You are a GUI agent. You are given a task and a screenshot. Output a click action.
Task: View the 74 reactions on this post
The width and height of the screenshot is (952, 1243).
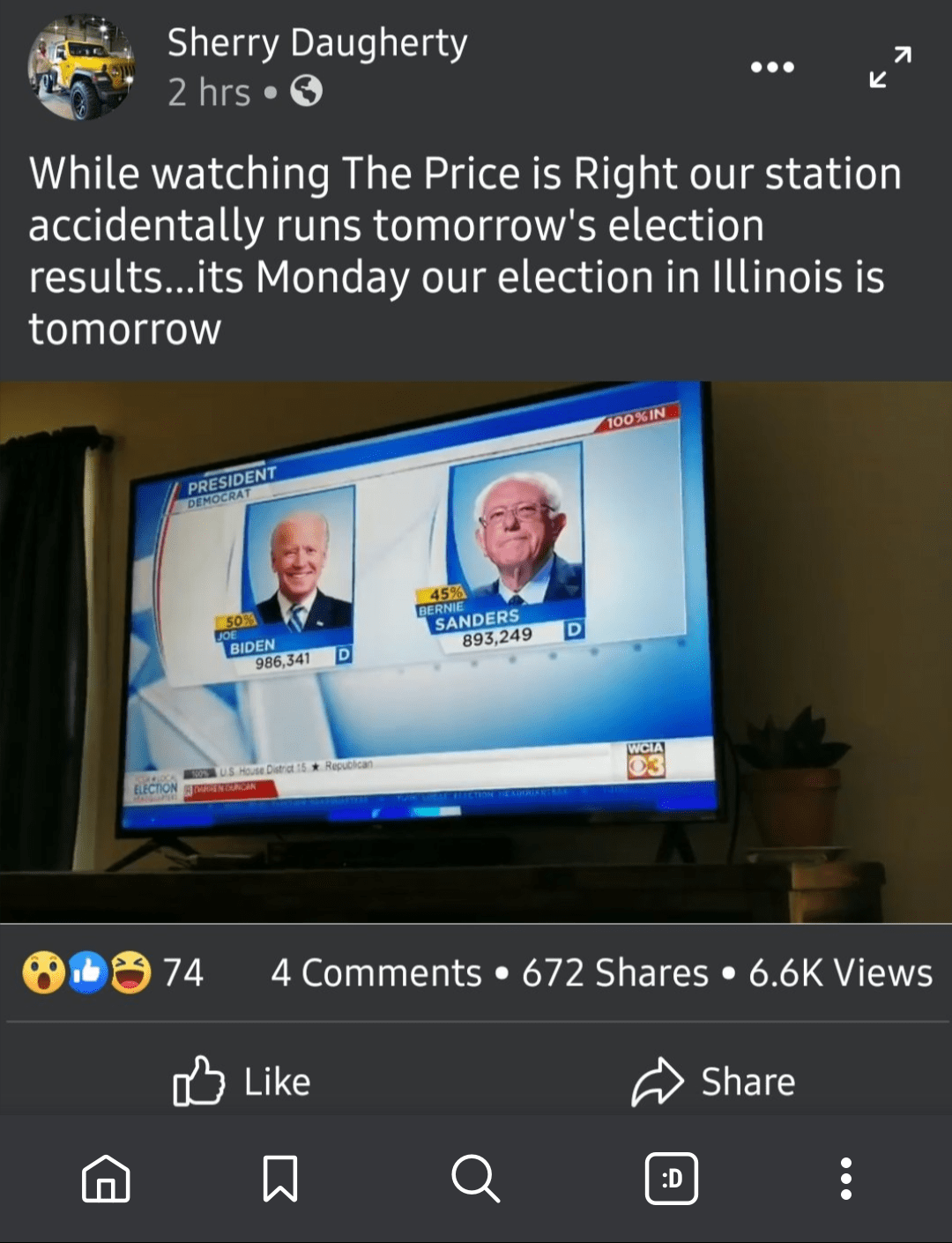point(115,972)
